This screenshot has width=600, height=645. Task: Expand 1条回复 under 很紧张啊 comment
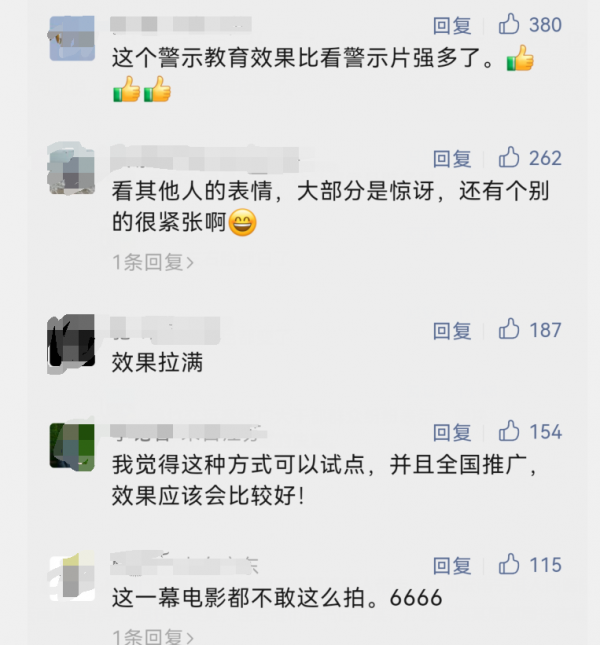(152, 262)
